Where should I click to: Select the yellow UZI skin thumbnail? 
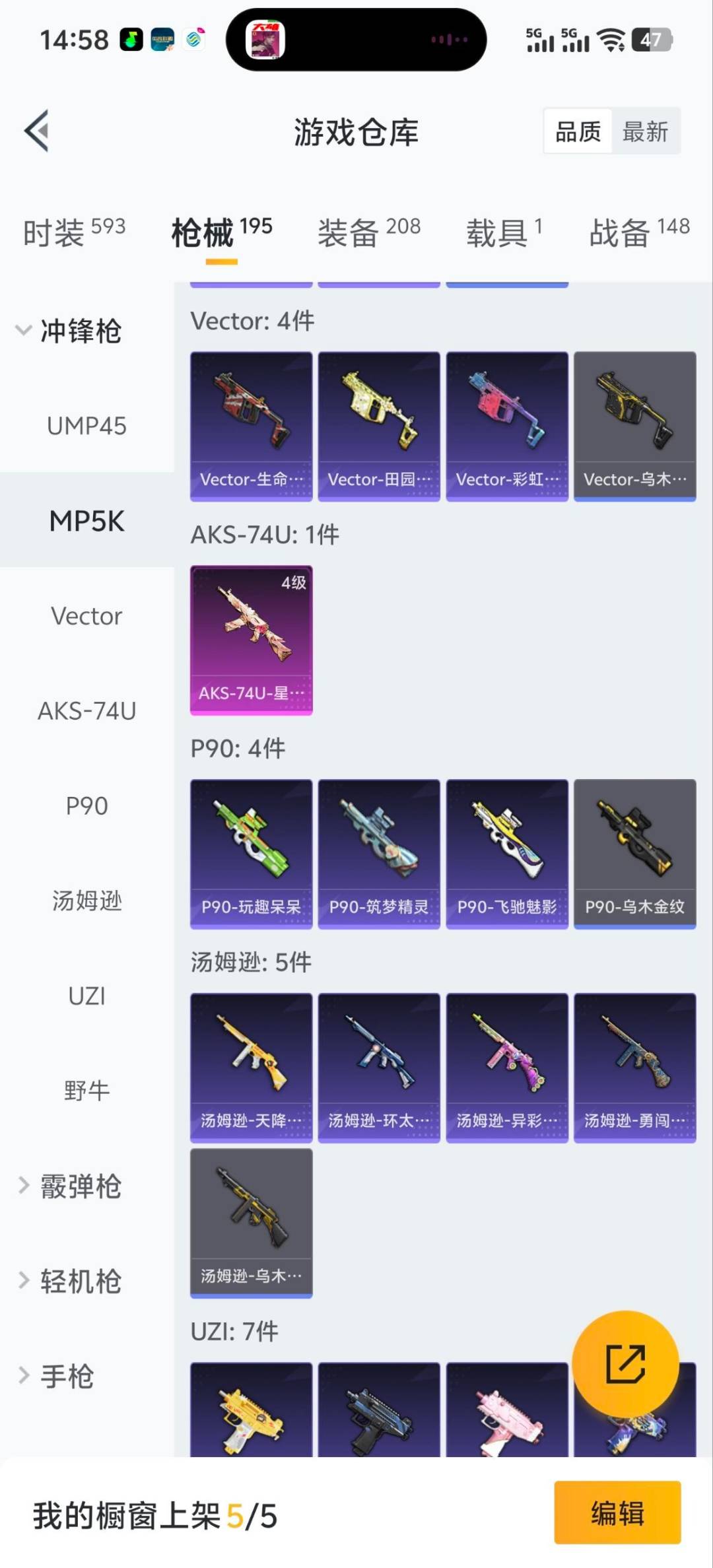click(251, 1413)
